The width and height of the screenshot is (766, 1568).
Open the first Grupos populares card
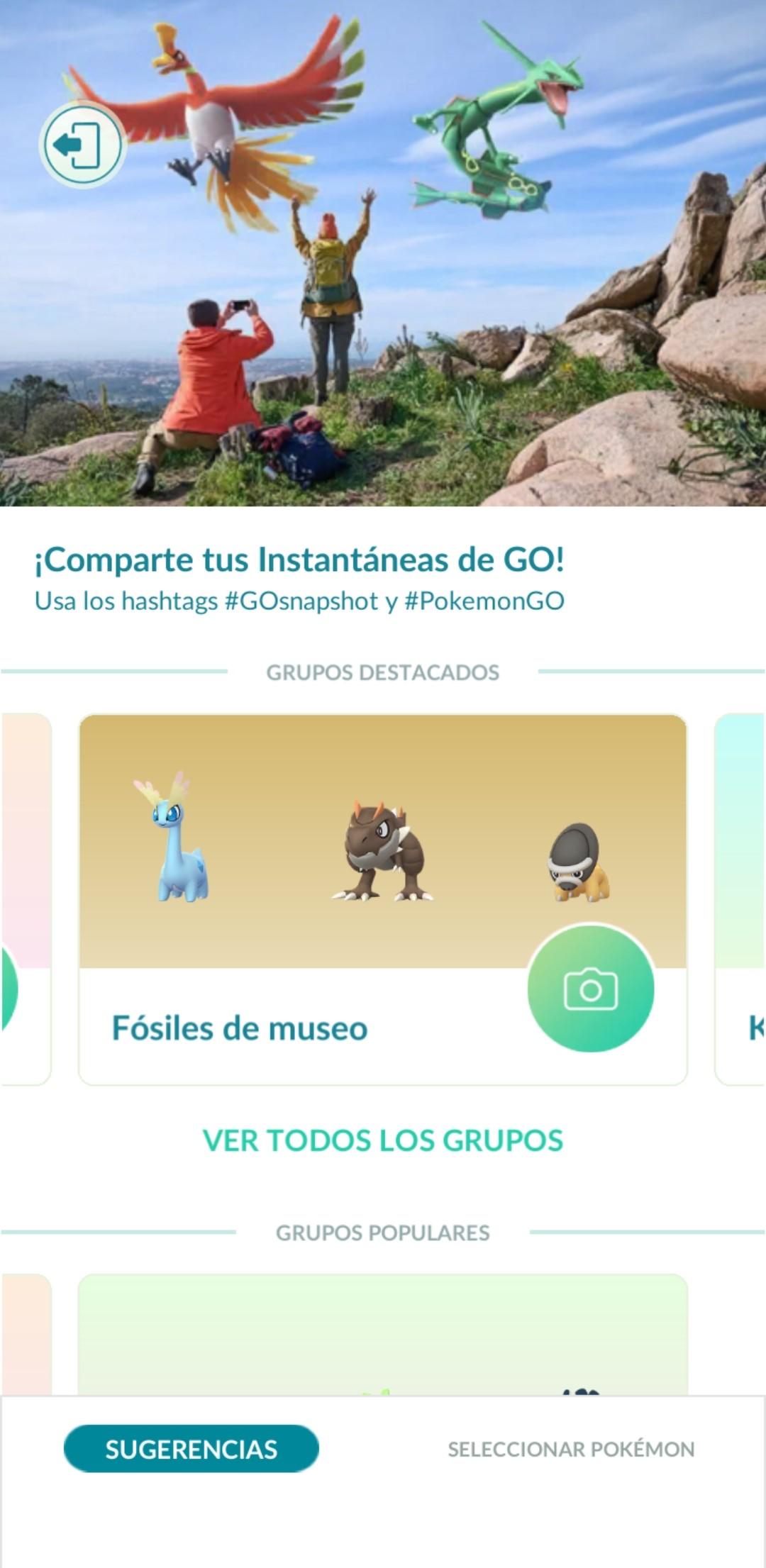click(x=383, y=1333)
